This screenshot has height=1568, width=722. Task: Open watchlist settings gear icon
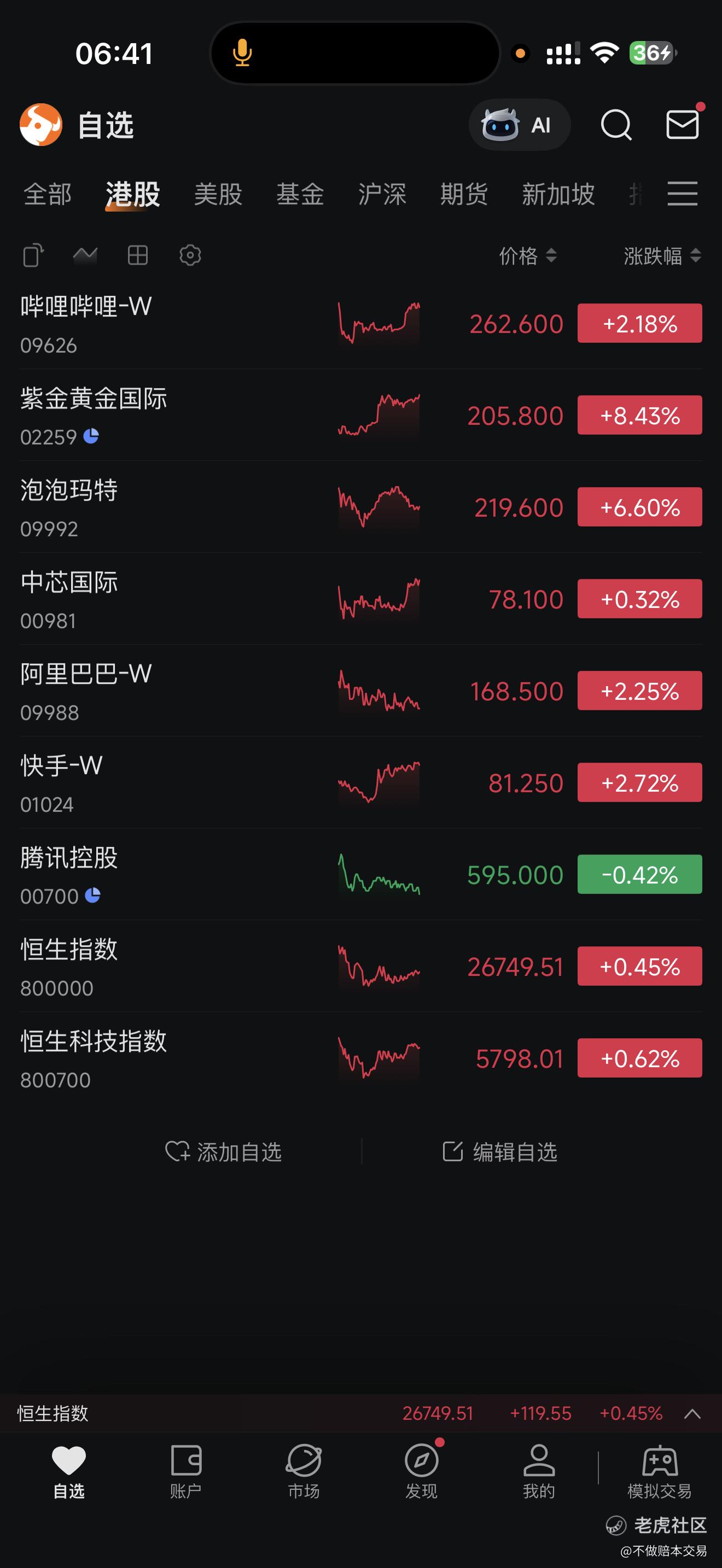coord(190,256)
